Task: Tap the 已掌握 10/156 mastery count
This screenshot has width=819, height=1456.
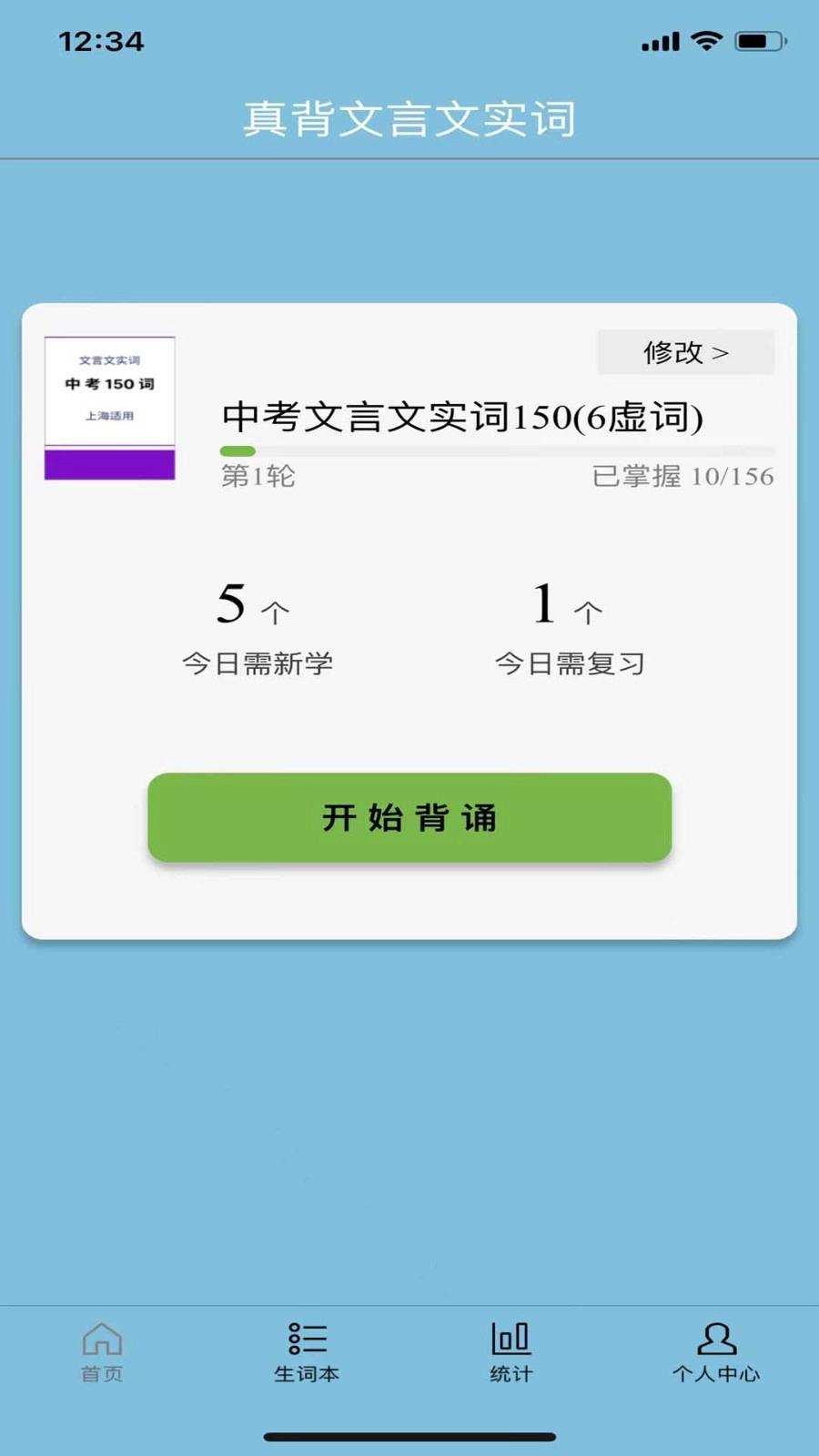Action: (682, 476)
